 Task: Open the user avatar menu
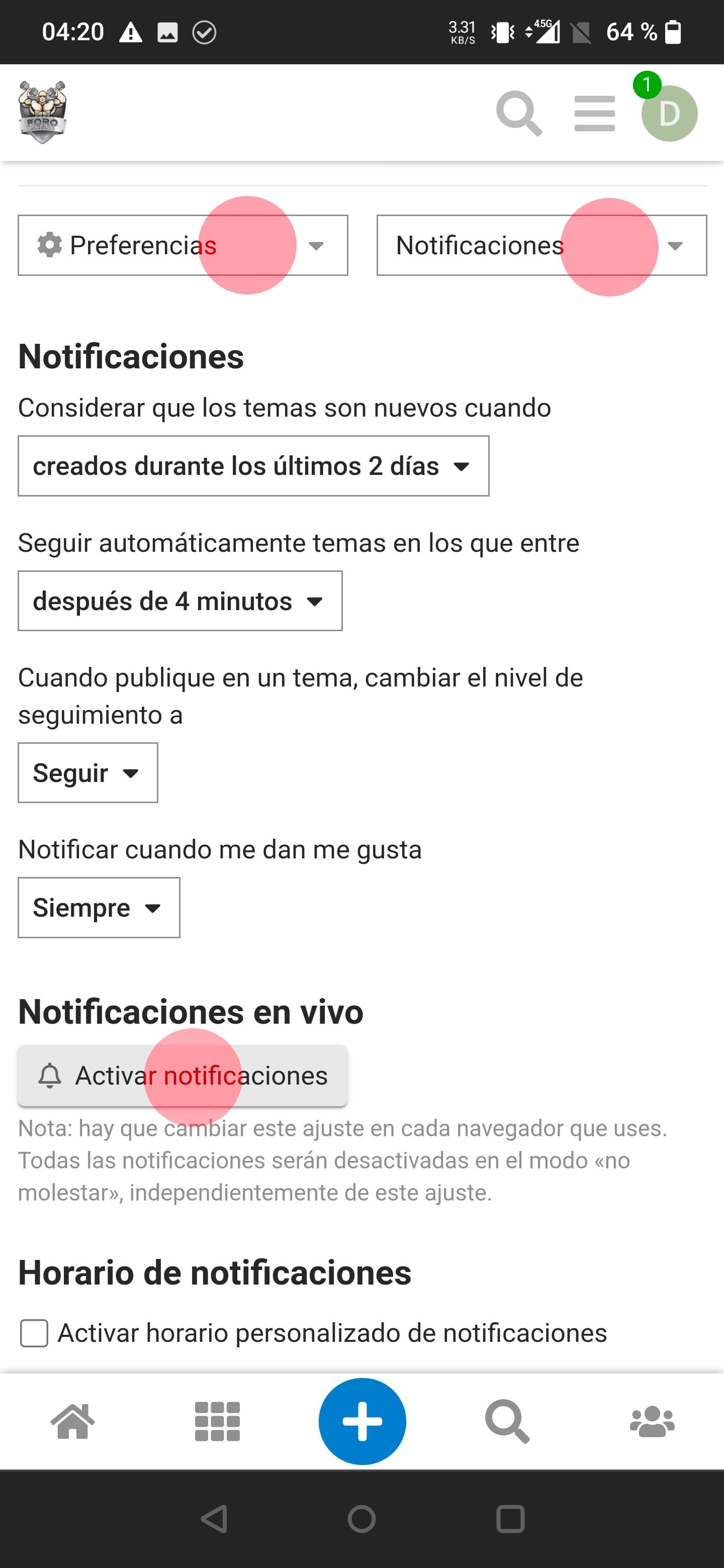[x=669, y=113]
